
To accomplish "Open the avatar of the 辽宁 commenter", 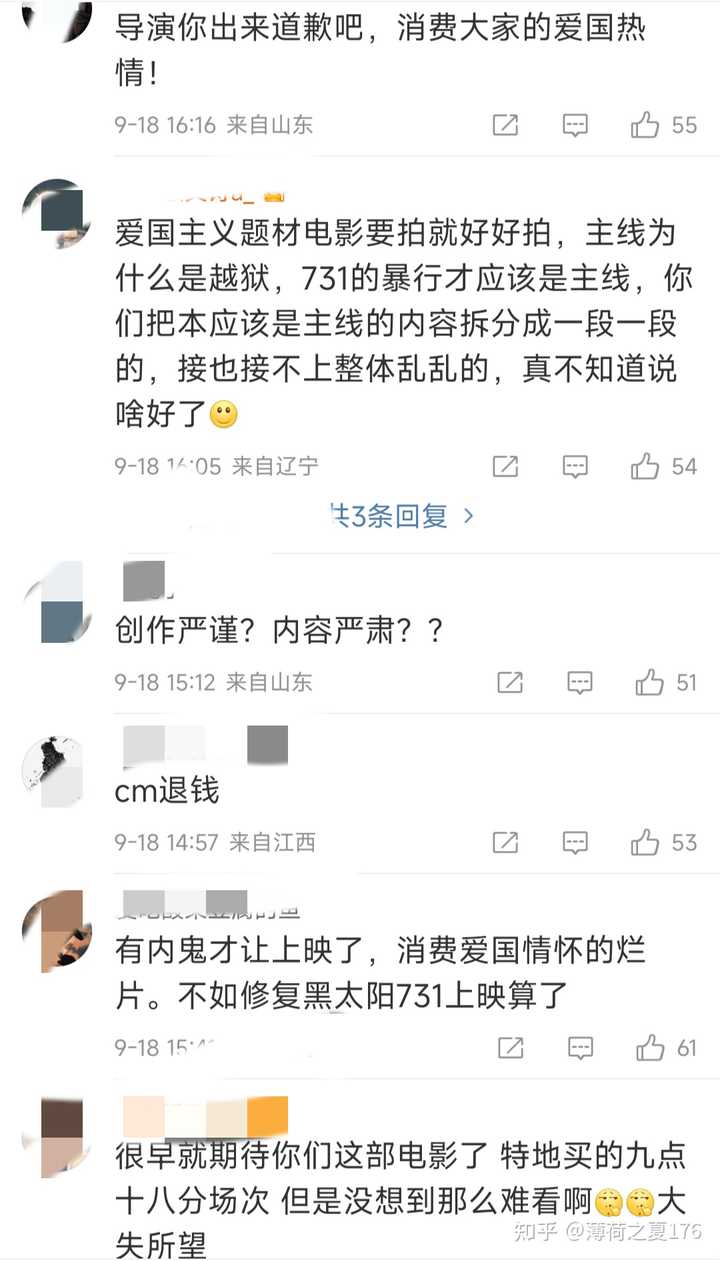I will [56, 214].
